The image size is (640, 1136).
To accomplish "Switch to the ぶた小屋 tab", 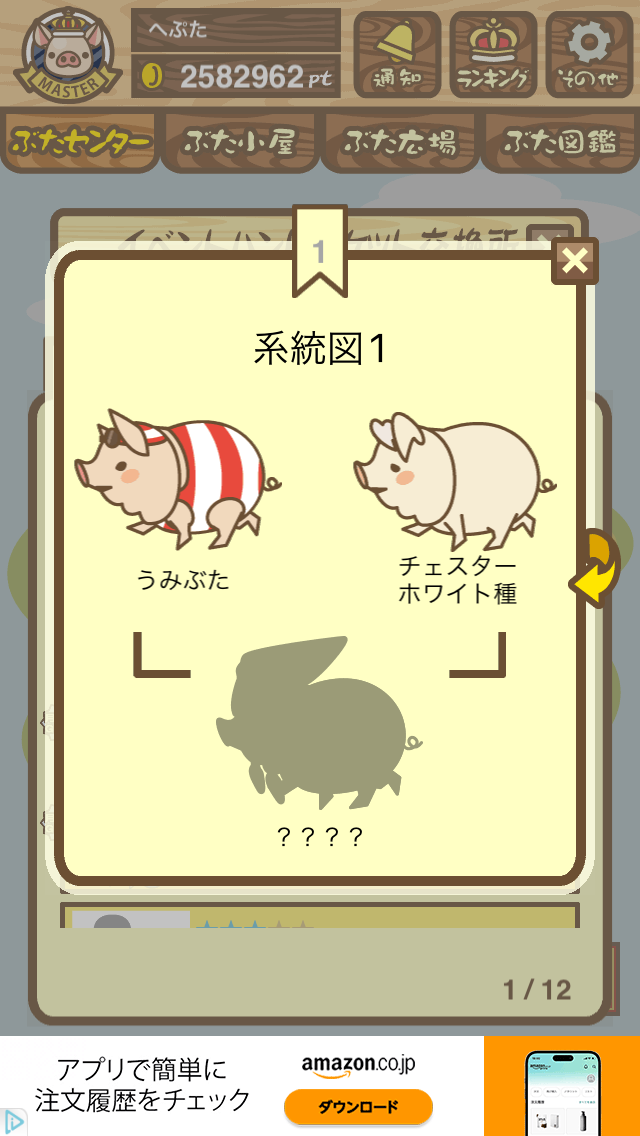I will 241,142.
